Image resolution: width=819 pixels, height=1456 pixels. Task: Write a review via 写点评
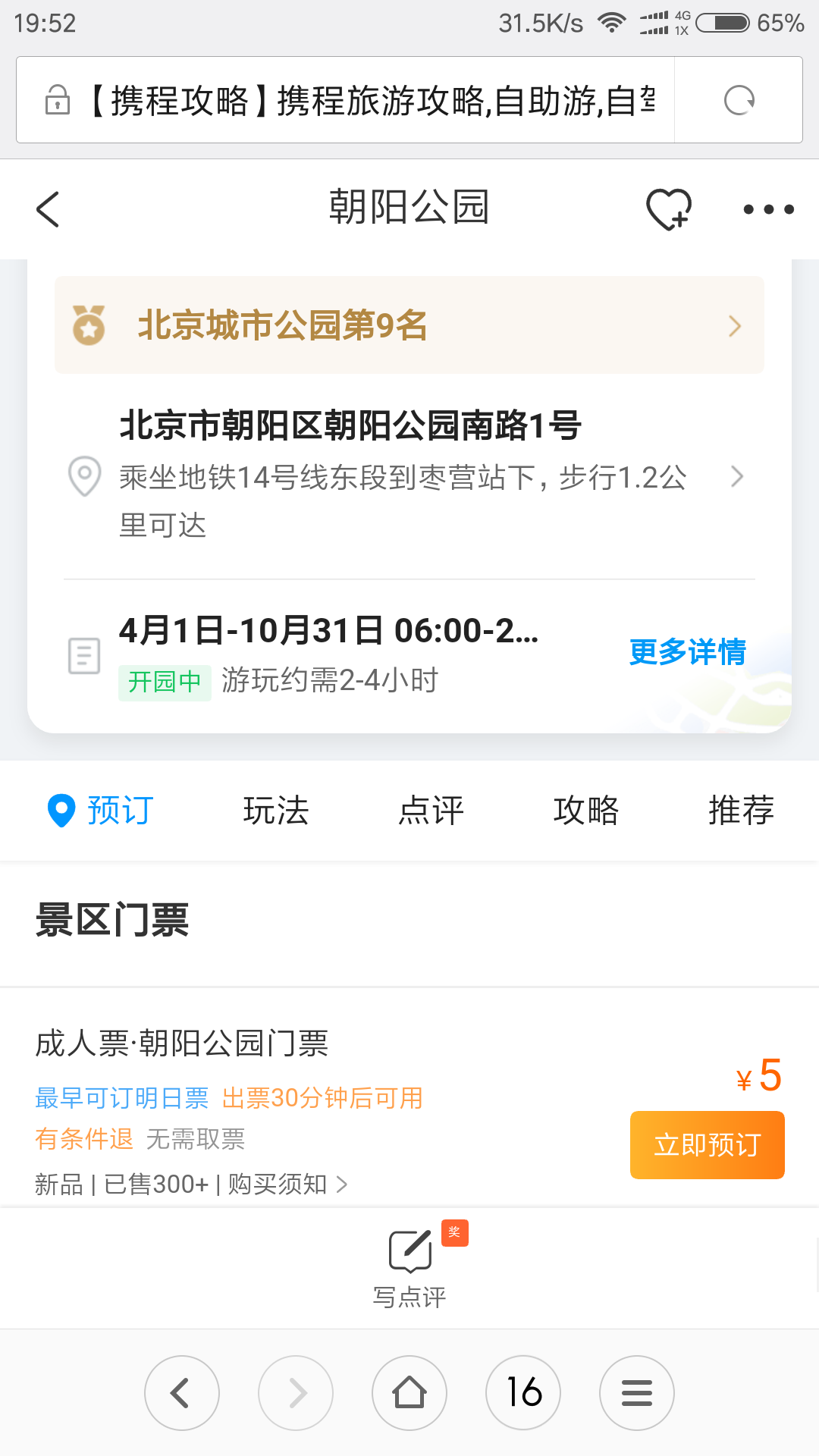pos(409,1268)
